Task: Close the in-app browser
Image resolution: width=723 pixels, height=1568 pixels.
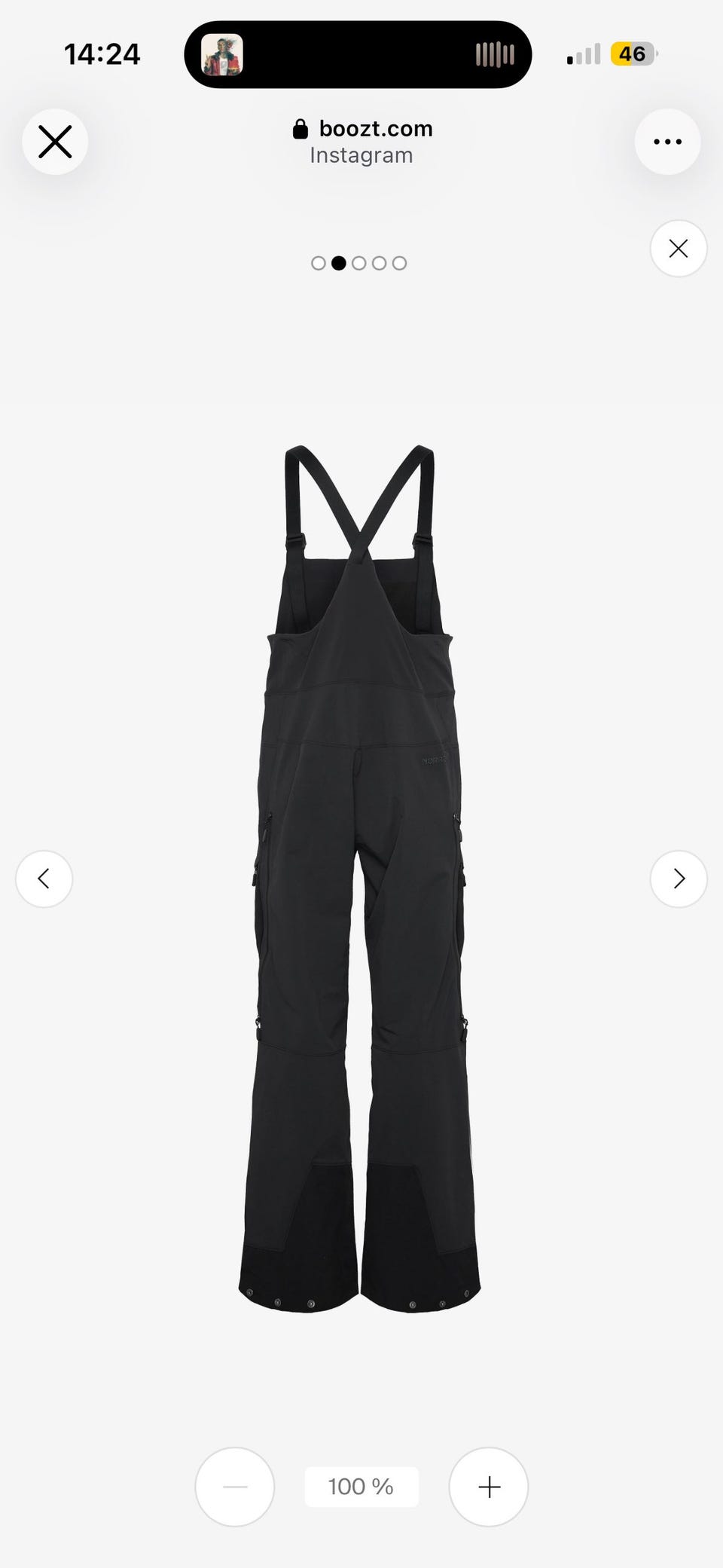Action: (x=55, y=142)
